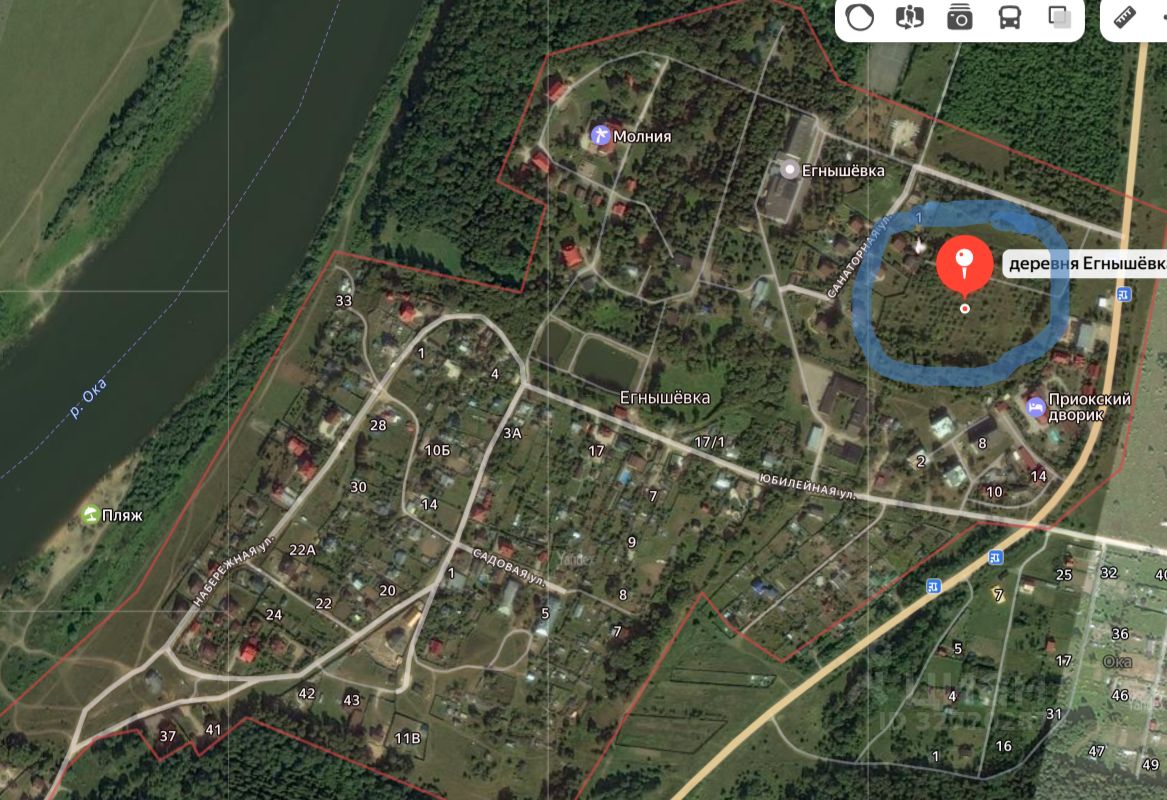Enable public transport layer
This screenshot has width=1167, height=800.
(x=1010, y=17)
